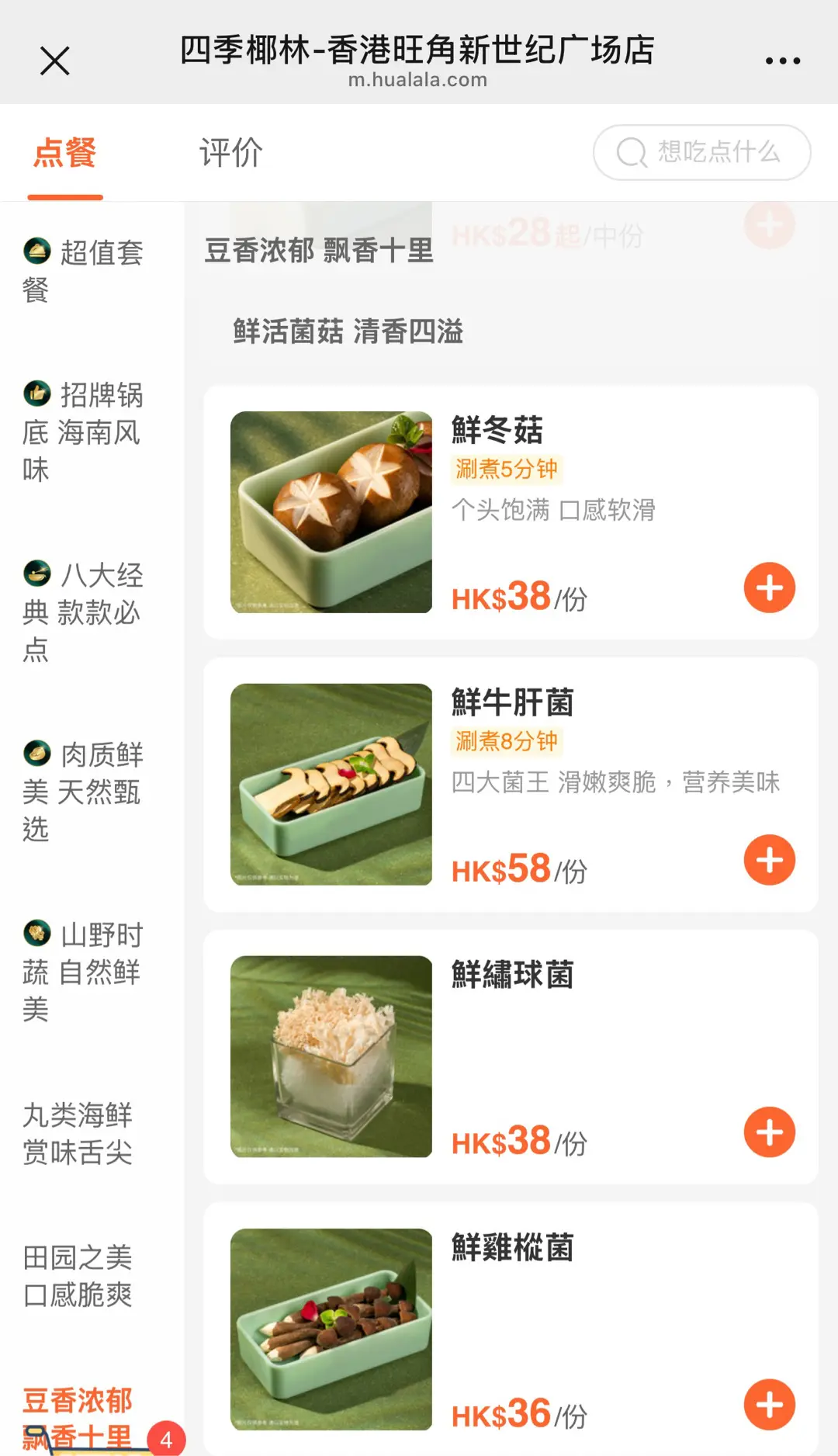Open the 丸类海鲜 赏味舌尖 category
Image resolution: width=838 pixels, height=1456 pixels.
pyautogui.click(x=78, y=1133)
